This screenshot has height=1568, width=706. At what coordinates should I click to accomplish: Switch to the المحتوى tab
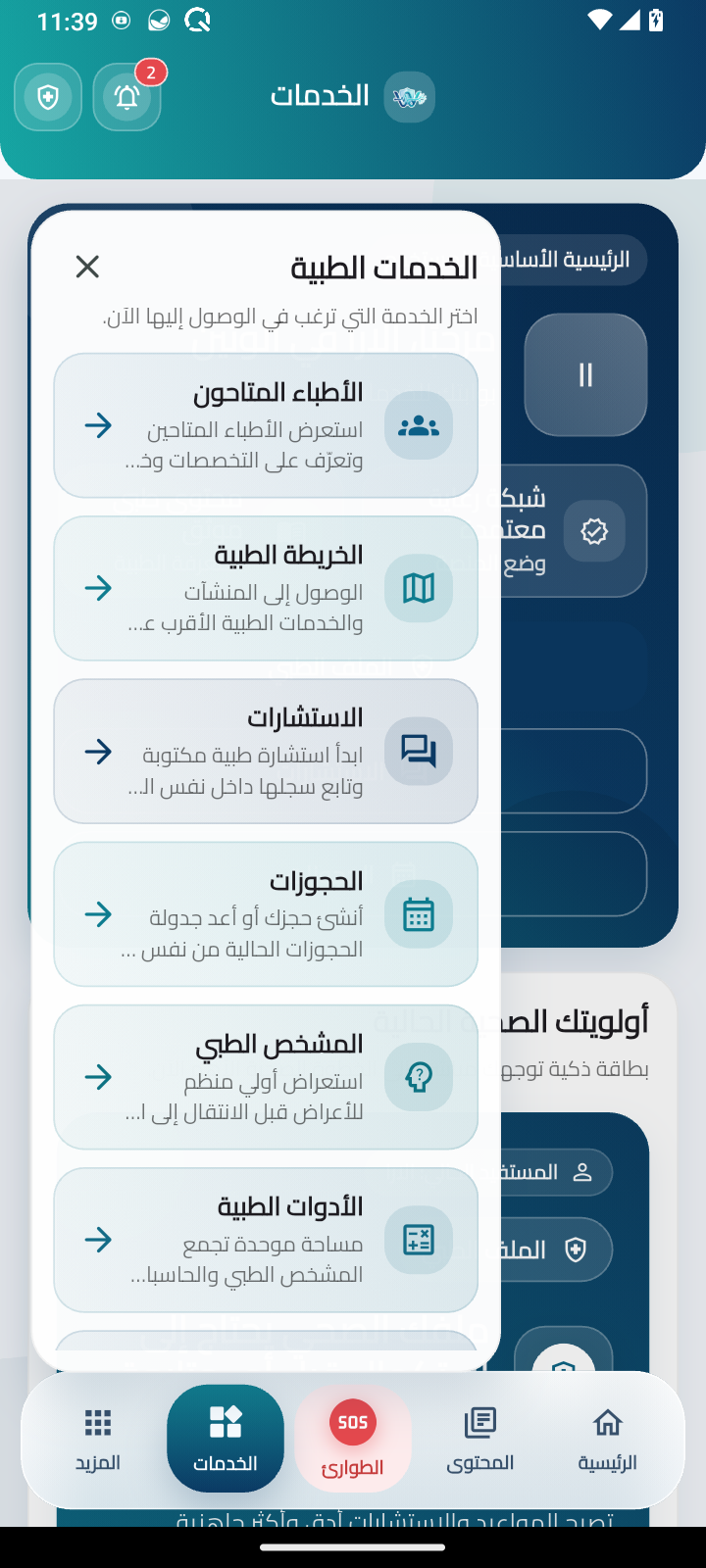[480, 1439]
